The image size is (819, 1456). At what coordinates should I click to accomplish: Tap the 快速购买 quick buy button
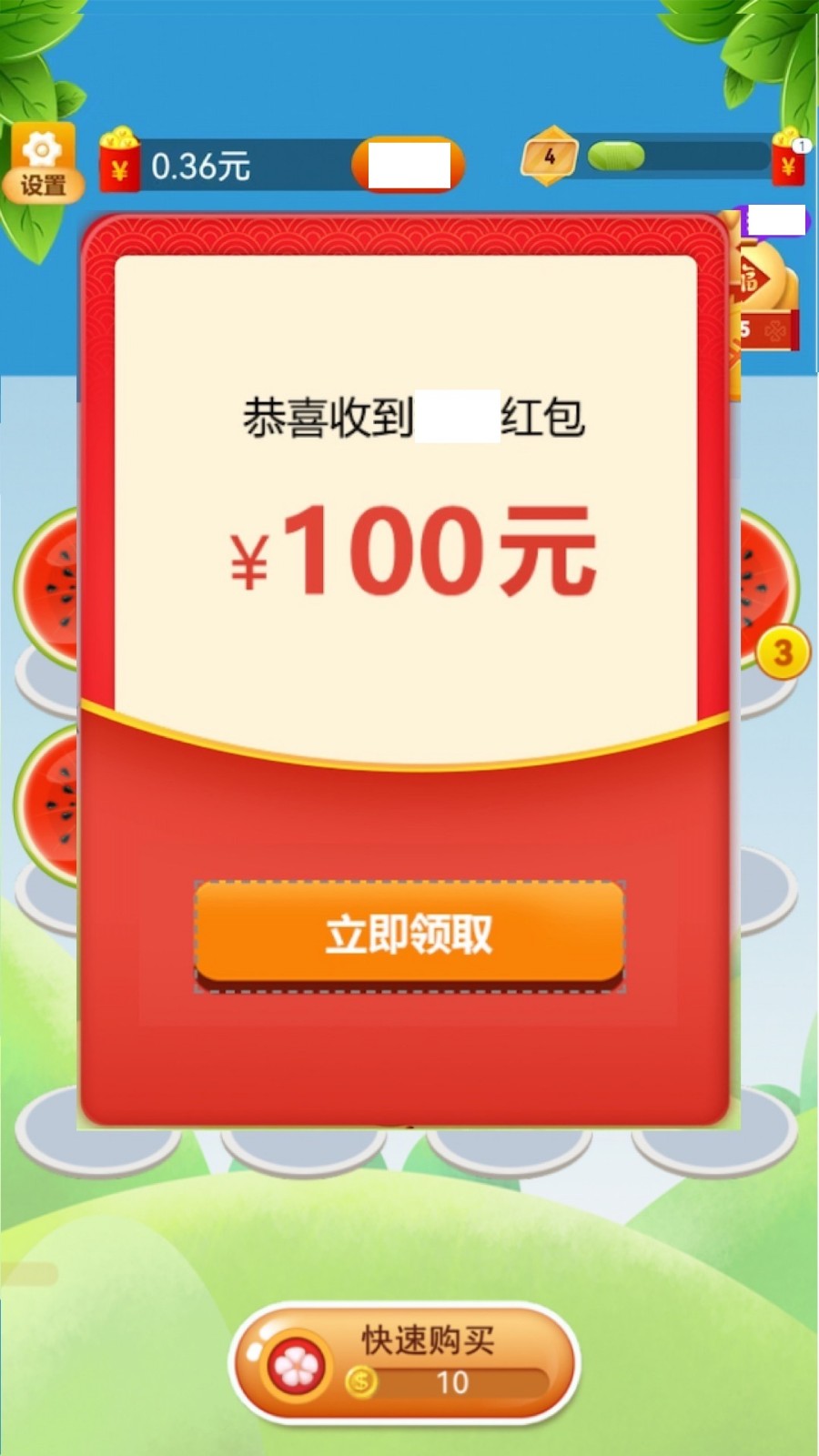[406, 1362]
